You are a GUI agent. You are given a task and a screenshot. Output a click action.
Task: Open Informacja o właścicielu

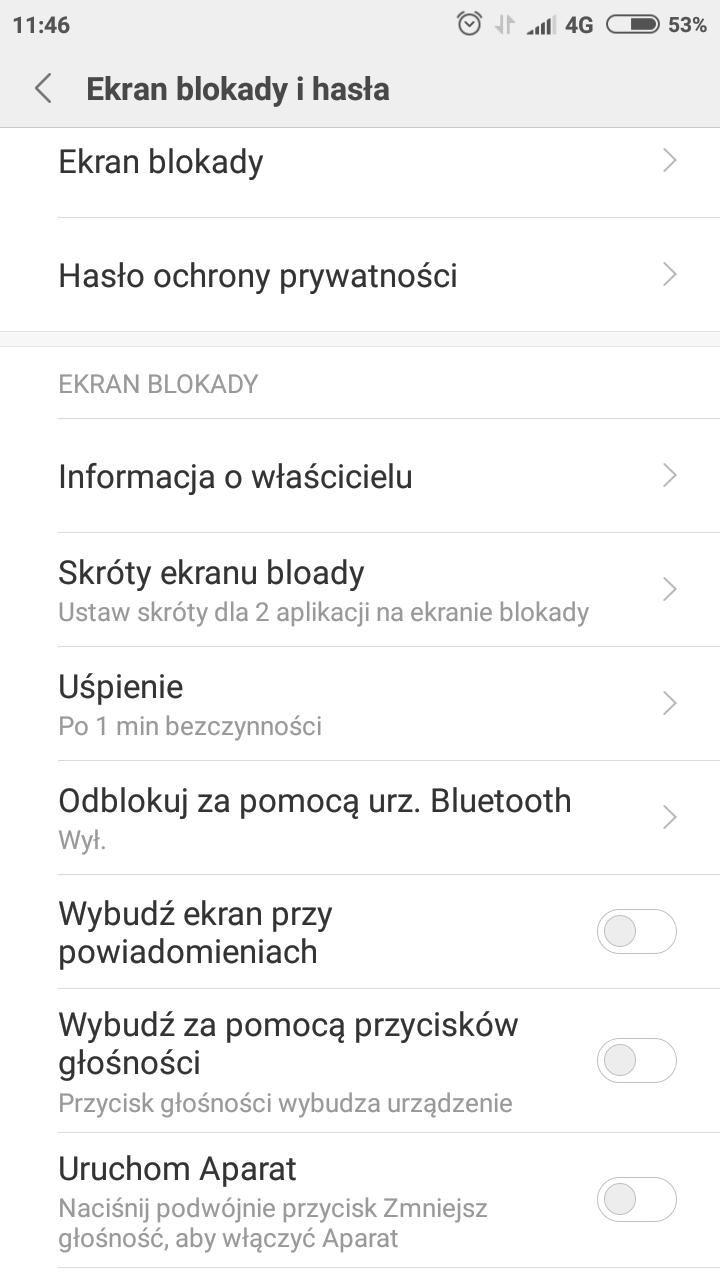(360, 476)
